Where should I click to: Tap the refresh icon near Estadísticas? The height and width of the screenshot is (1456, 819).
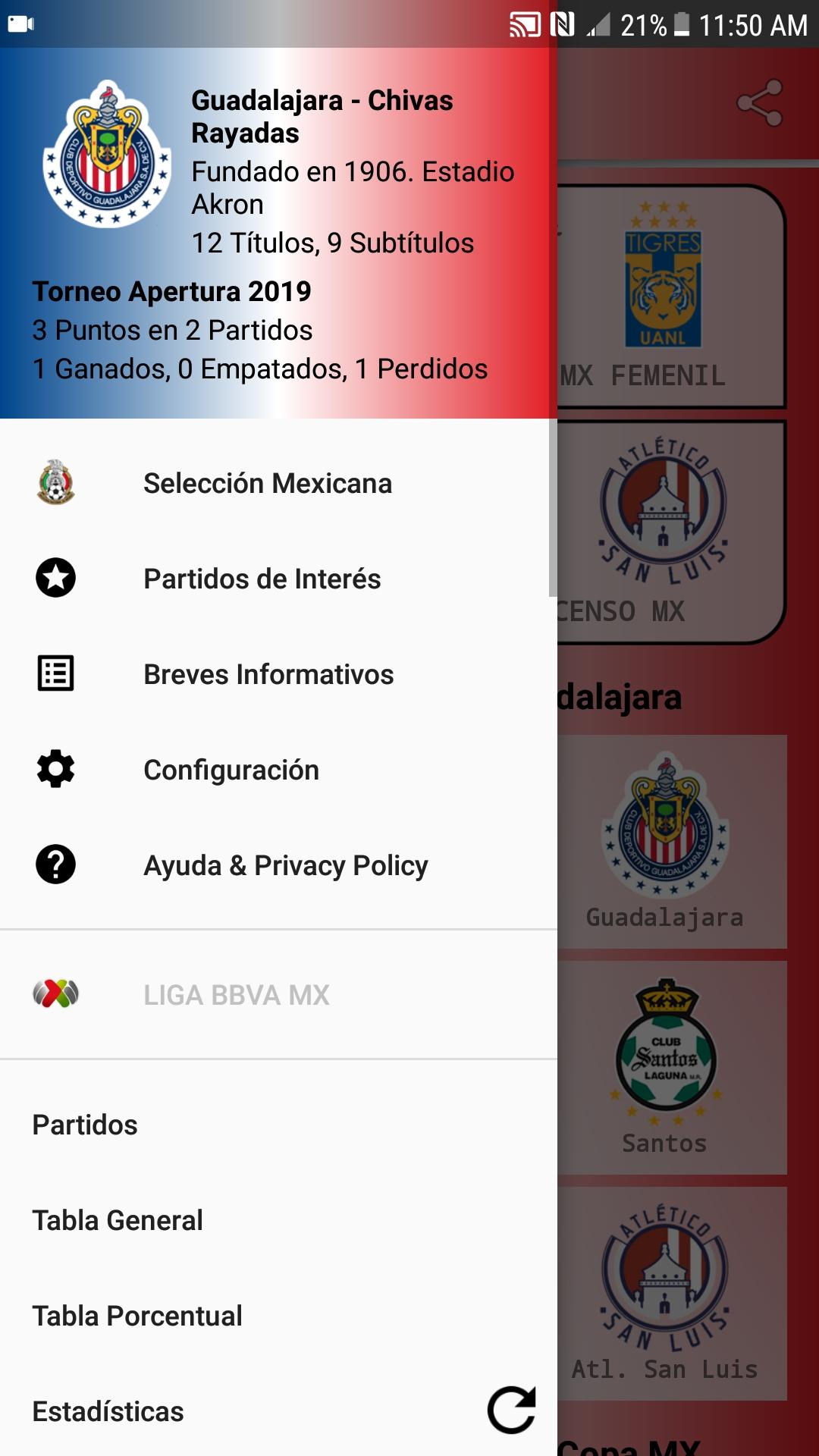[x=512, y=1408]
